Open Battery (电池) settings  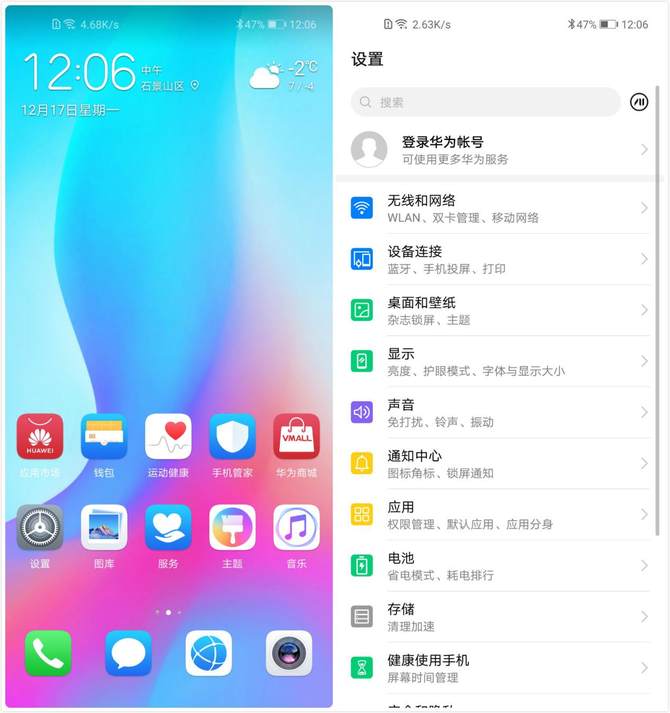[500, 566]
